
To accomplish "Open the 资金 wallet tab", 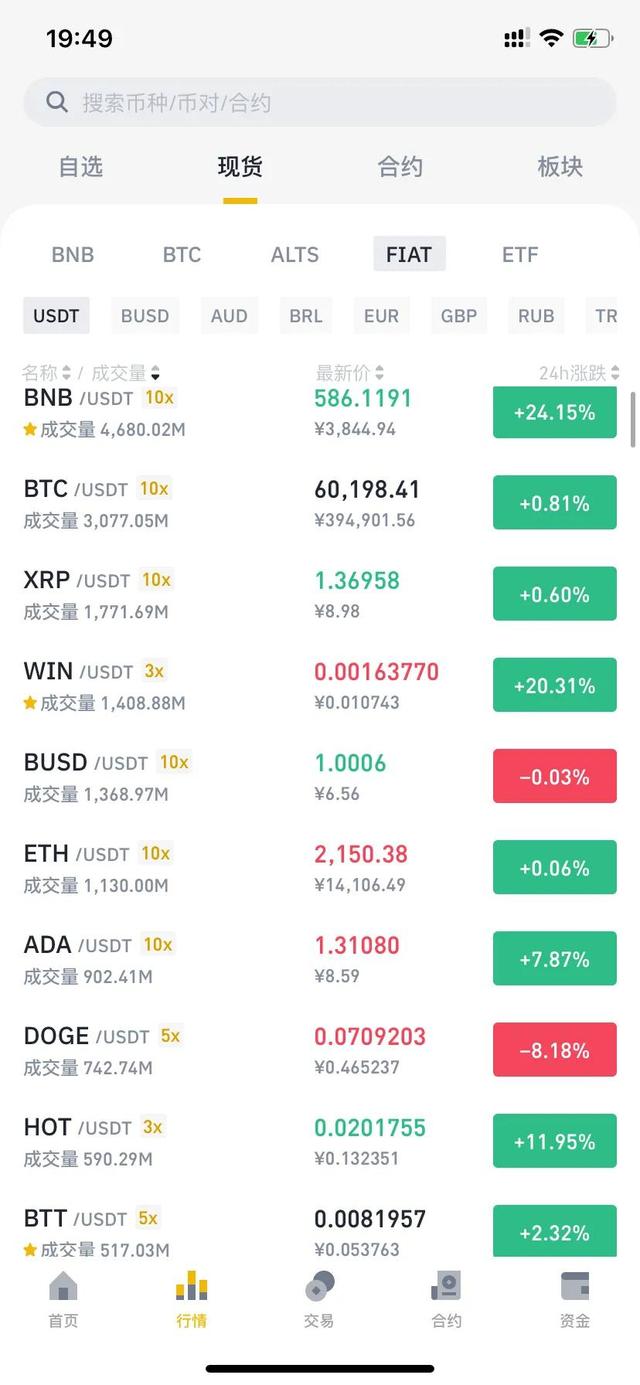I will click(x=575, y=1300).
